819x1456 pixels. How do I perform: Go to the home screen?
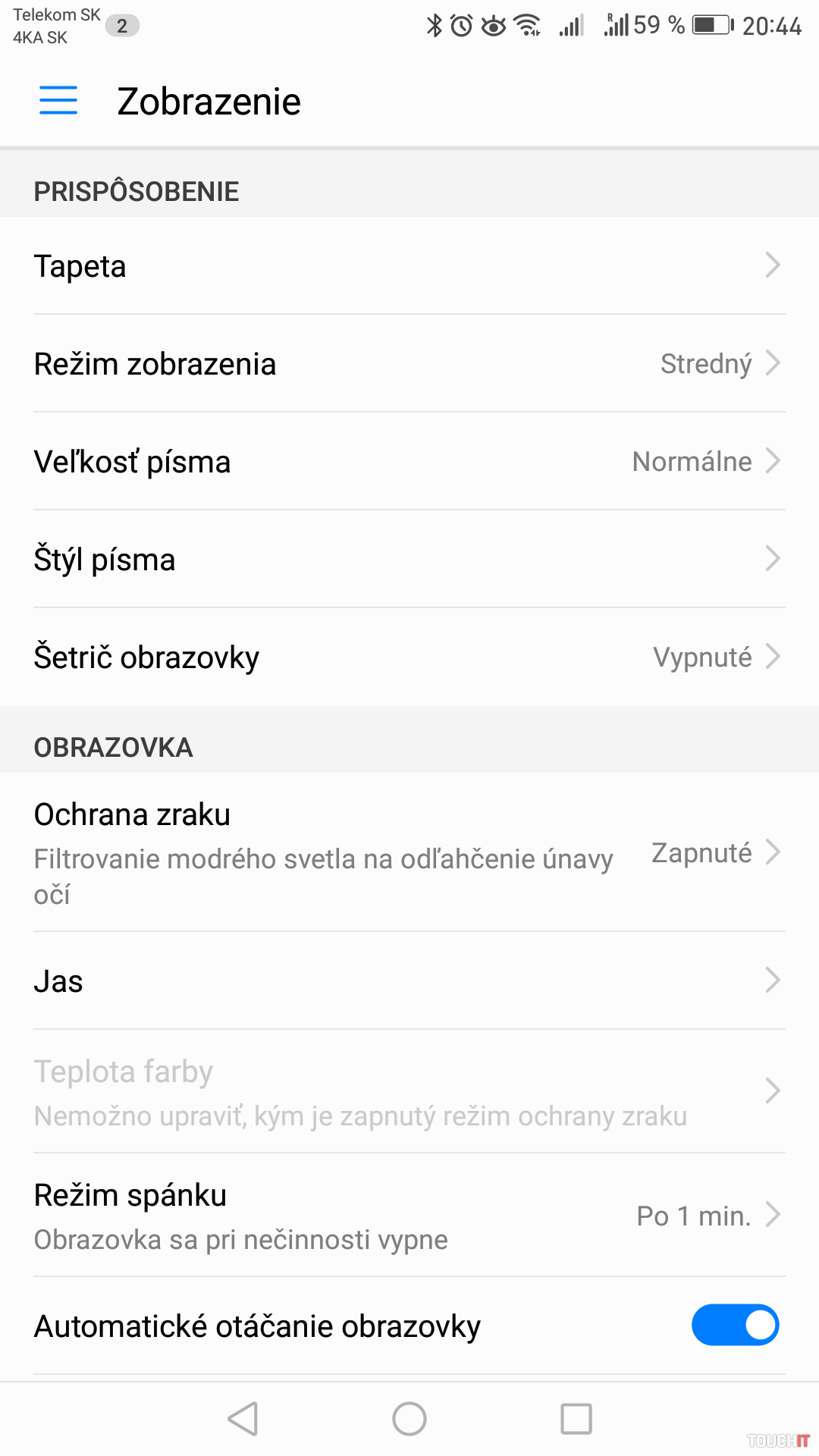pyautogui.click(x=409, y=1419)
